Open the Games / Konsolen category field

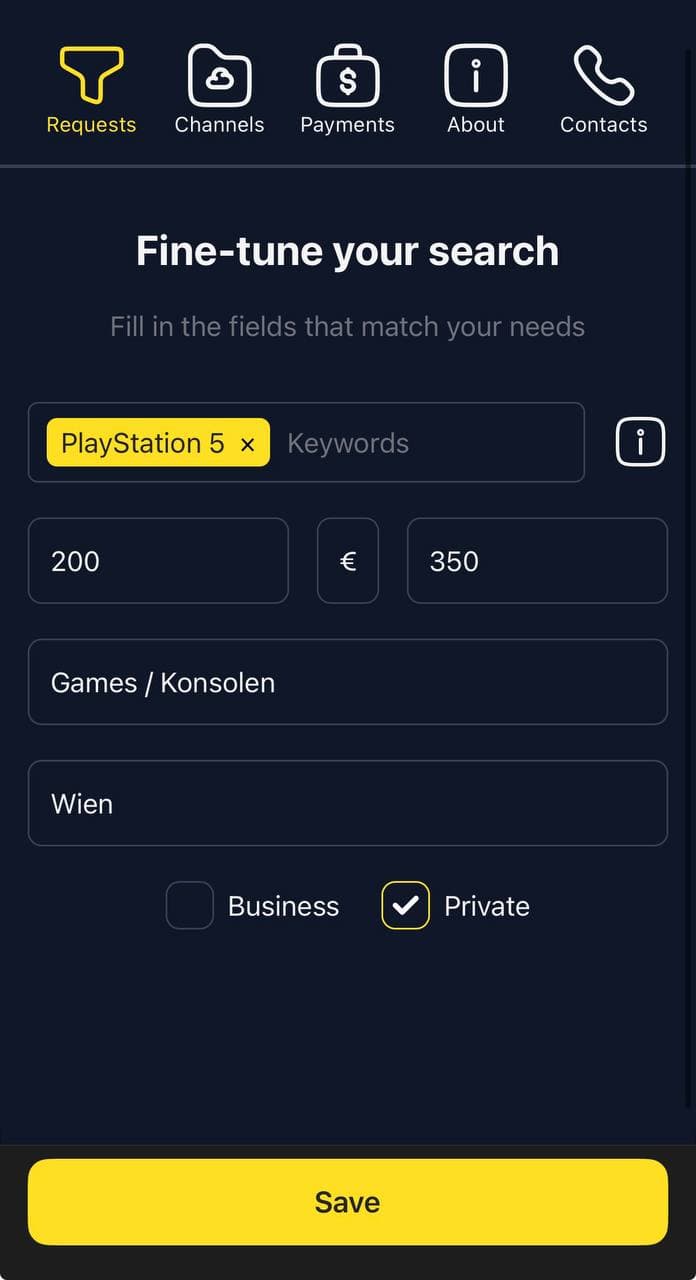coord(347,682)
